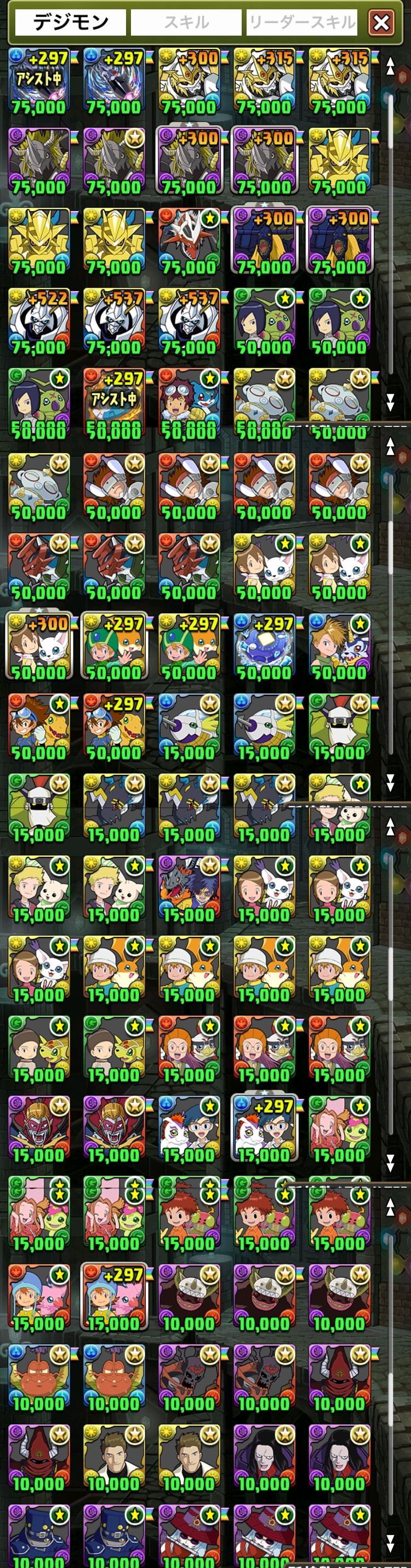Open the リーダースキル tab
This screenshot has height=1568, width=411.
point(301,22)
